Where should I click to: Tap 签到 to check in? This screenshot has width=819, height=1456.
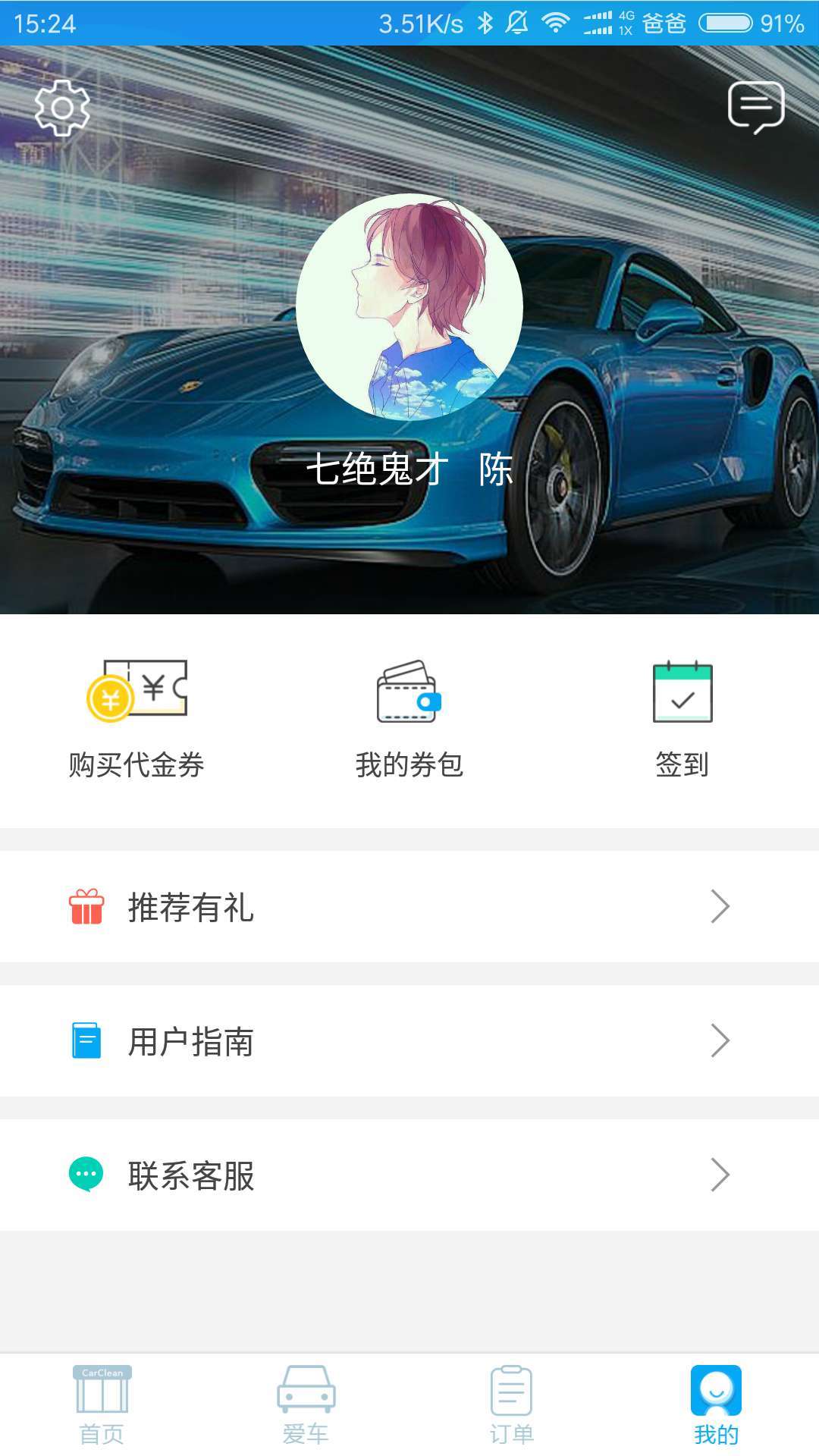pos(682,719)
